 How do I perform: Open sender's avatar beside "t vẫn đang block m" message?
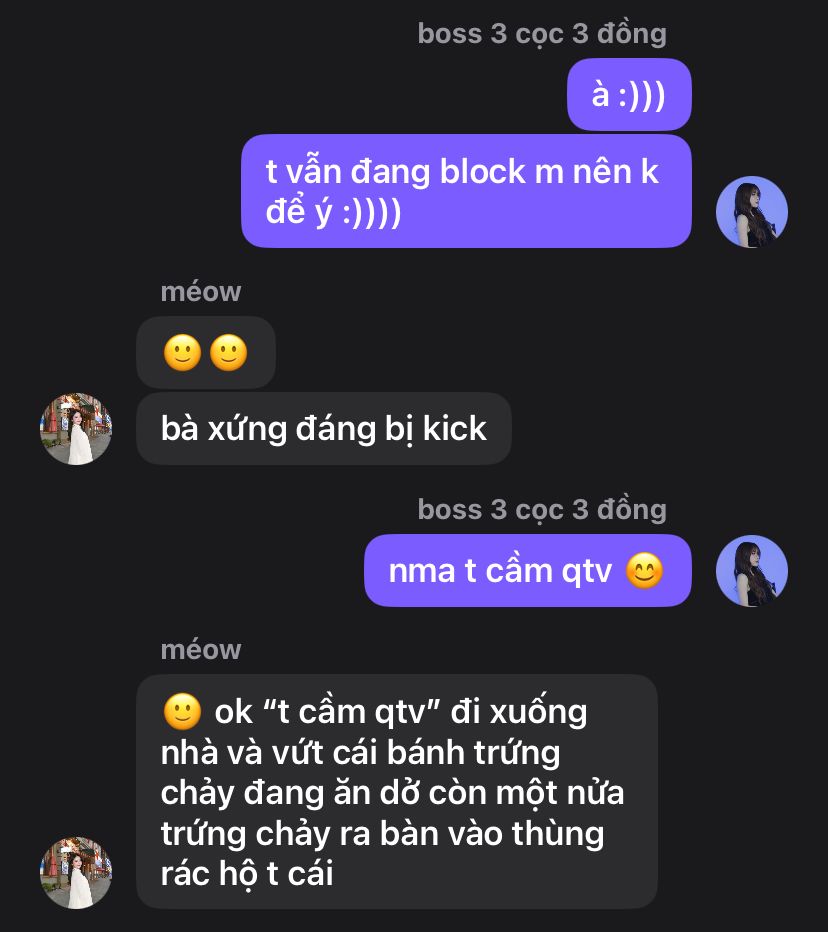pyautogui.click(x=752, y=212)
